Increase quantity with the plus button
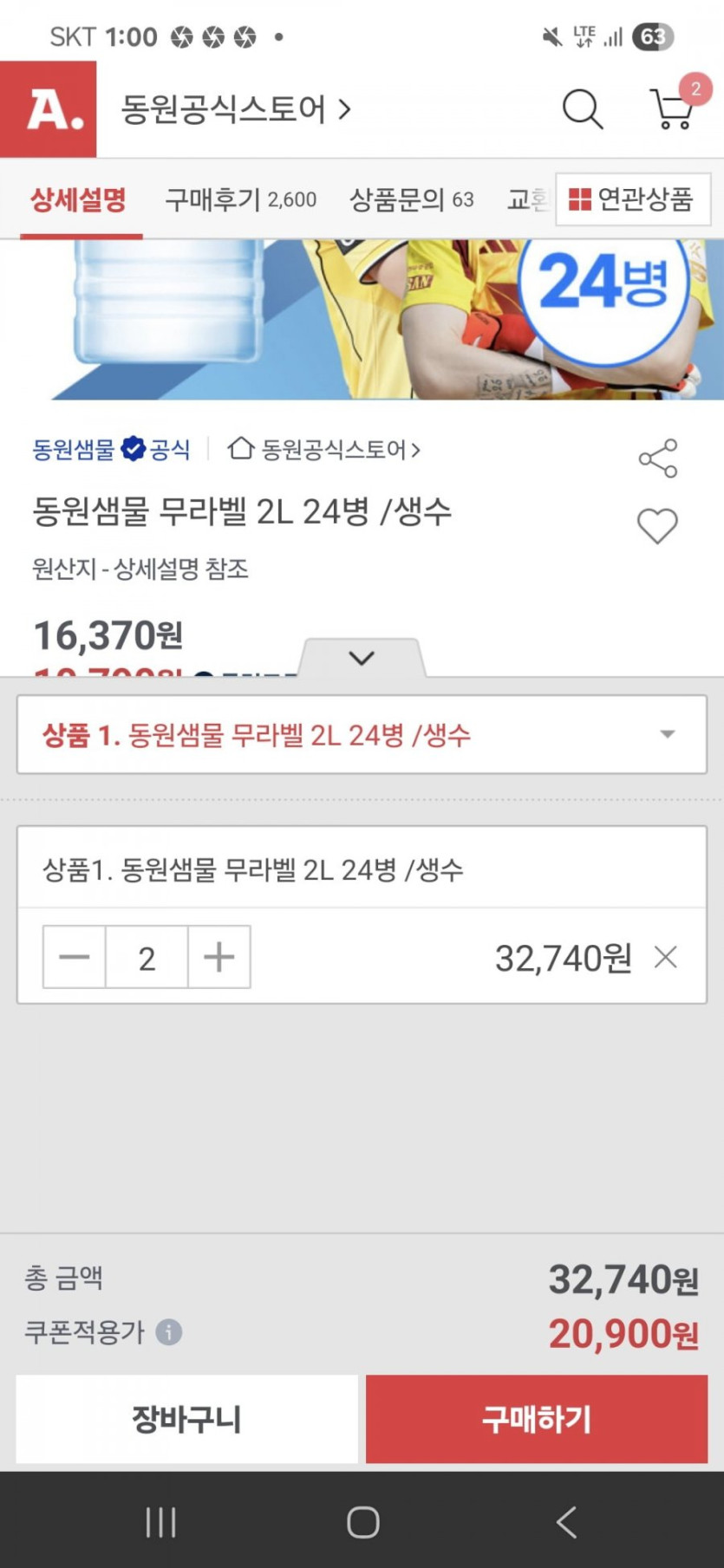 point(219,957)
